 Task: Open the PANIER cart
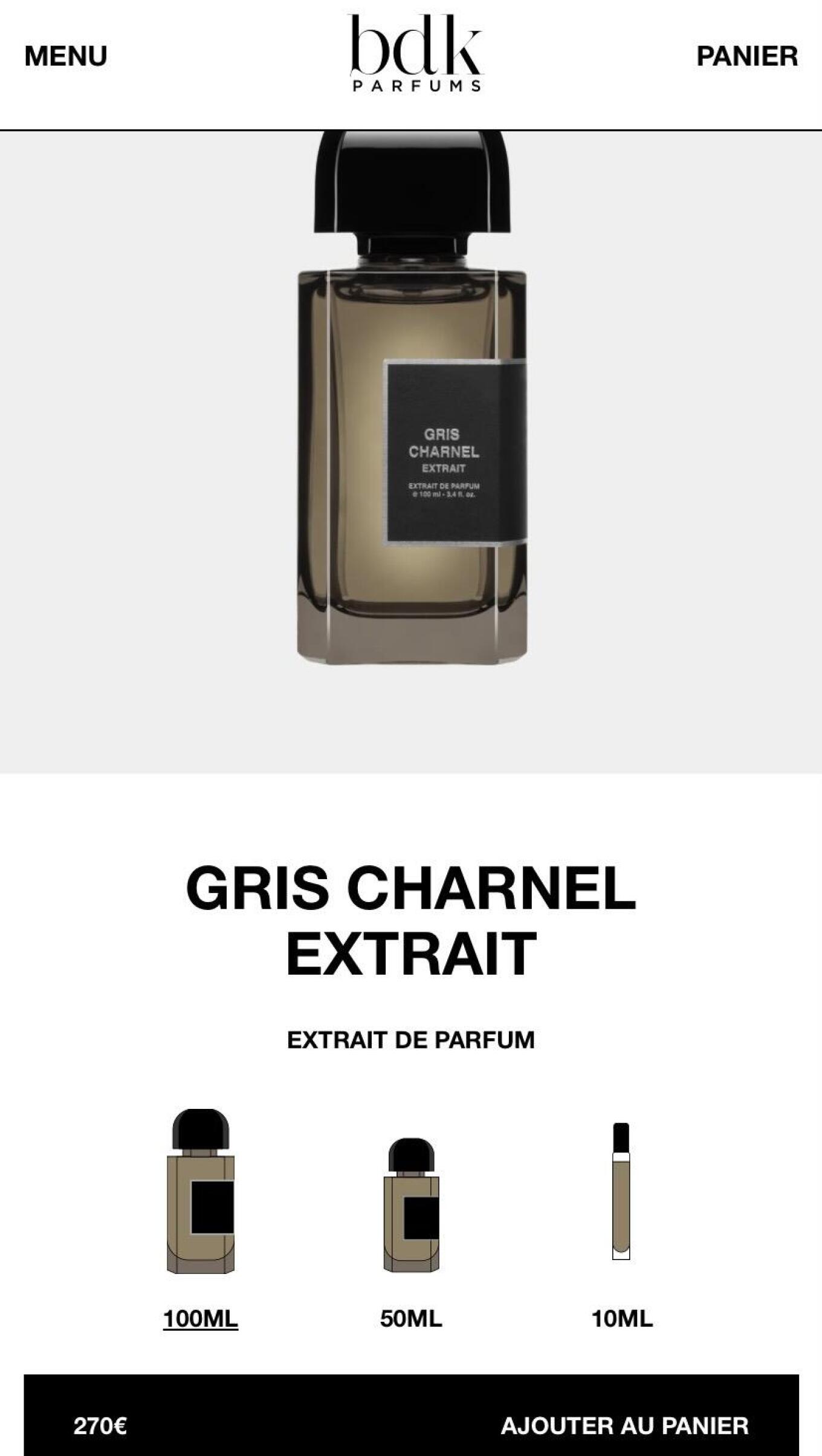746,56
